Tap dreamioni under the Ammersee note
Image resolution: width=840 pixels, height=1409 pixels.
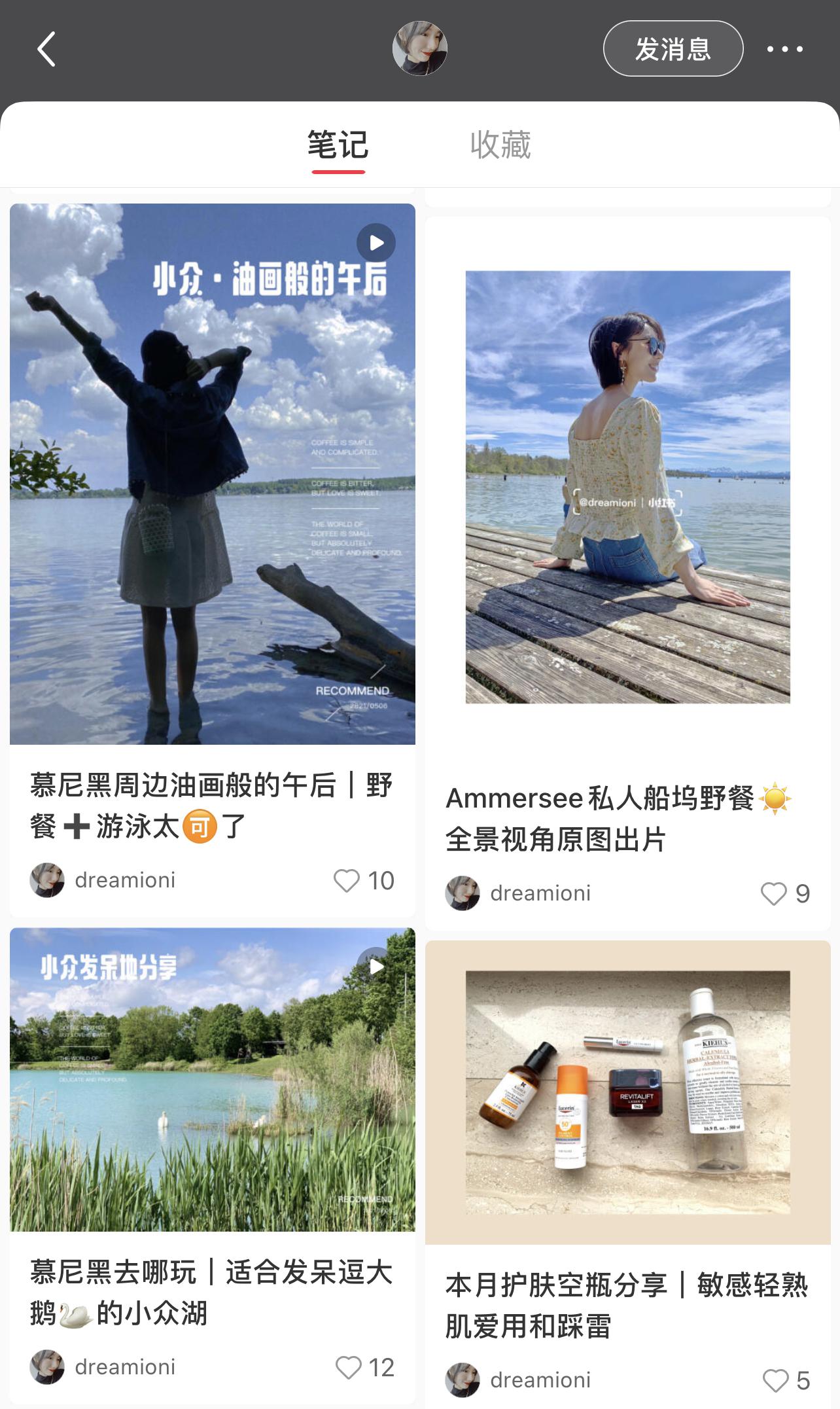point(540,893)
